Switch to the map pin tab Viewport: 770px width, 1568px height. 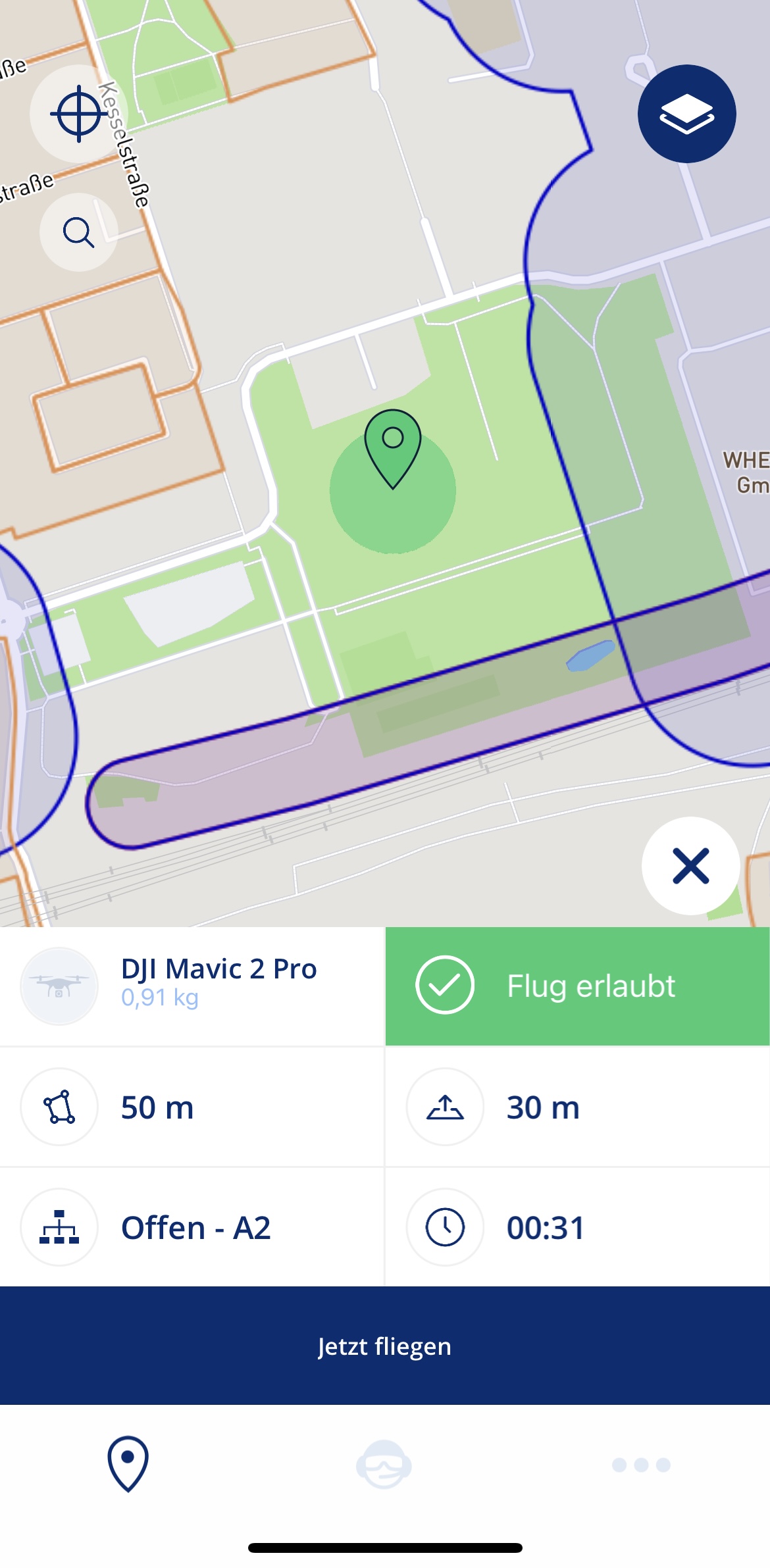coord(128,1463)
